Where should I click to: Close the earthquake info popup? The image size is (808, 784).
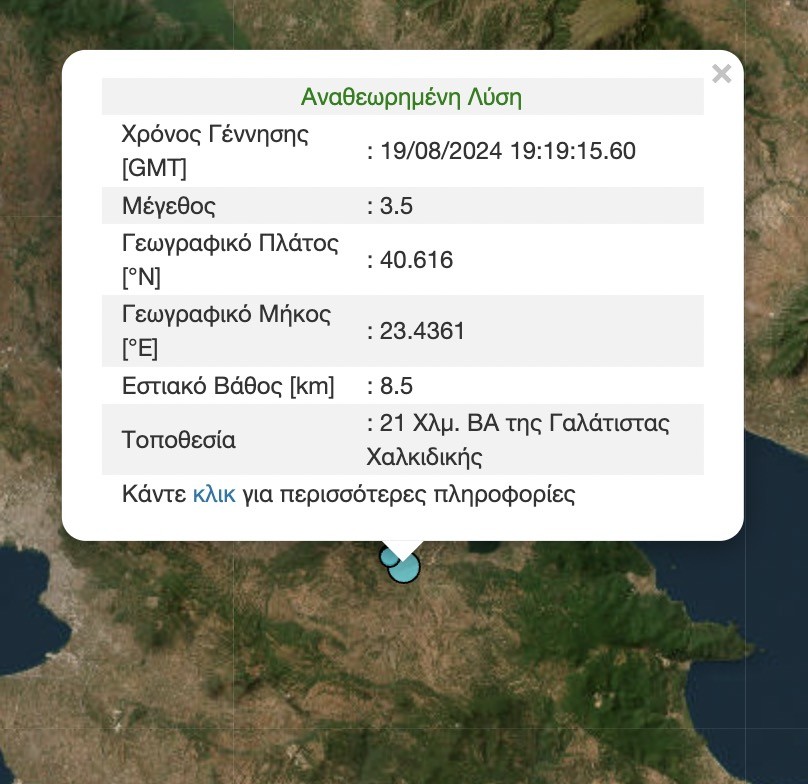[722, 74]
